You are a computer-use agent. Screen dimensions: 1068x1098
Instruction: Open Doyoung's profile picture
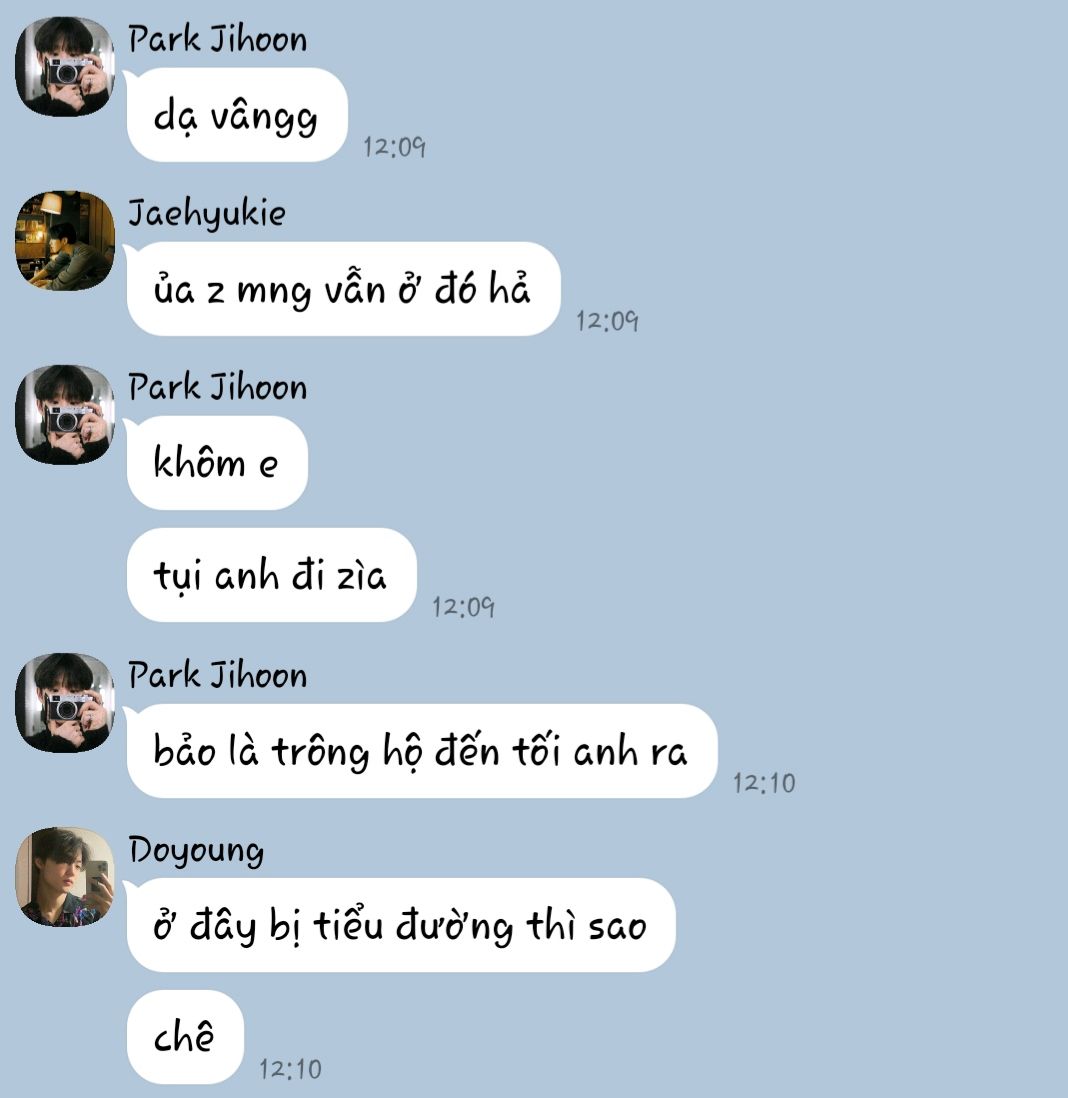[65, 877]
